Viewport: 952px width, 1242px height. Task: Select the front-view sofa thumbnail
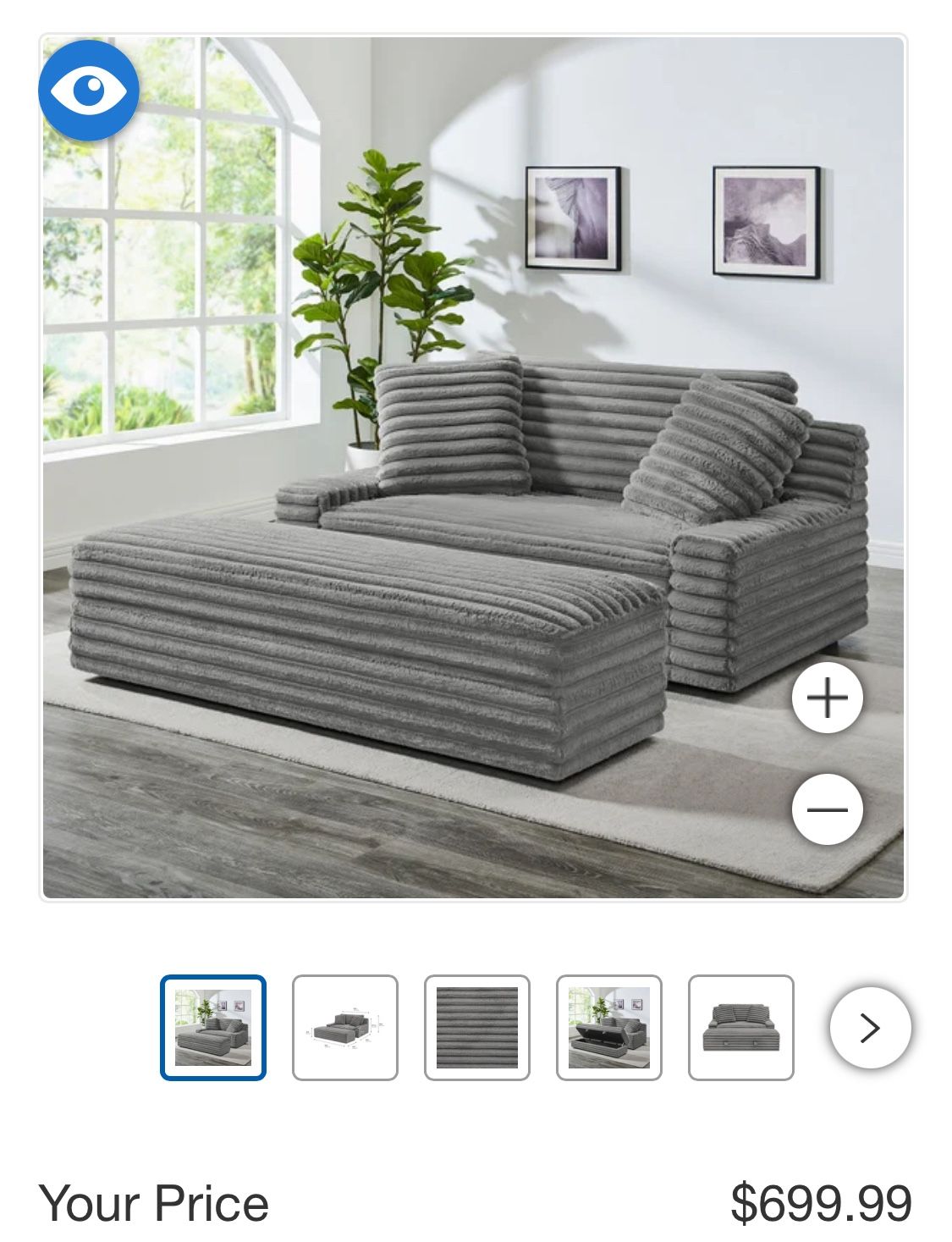[741, 1028]
